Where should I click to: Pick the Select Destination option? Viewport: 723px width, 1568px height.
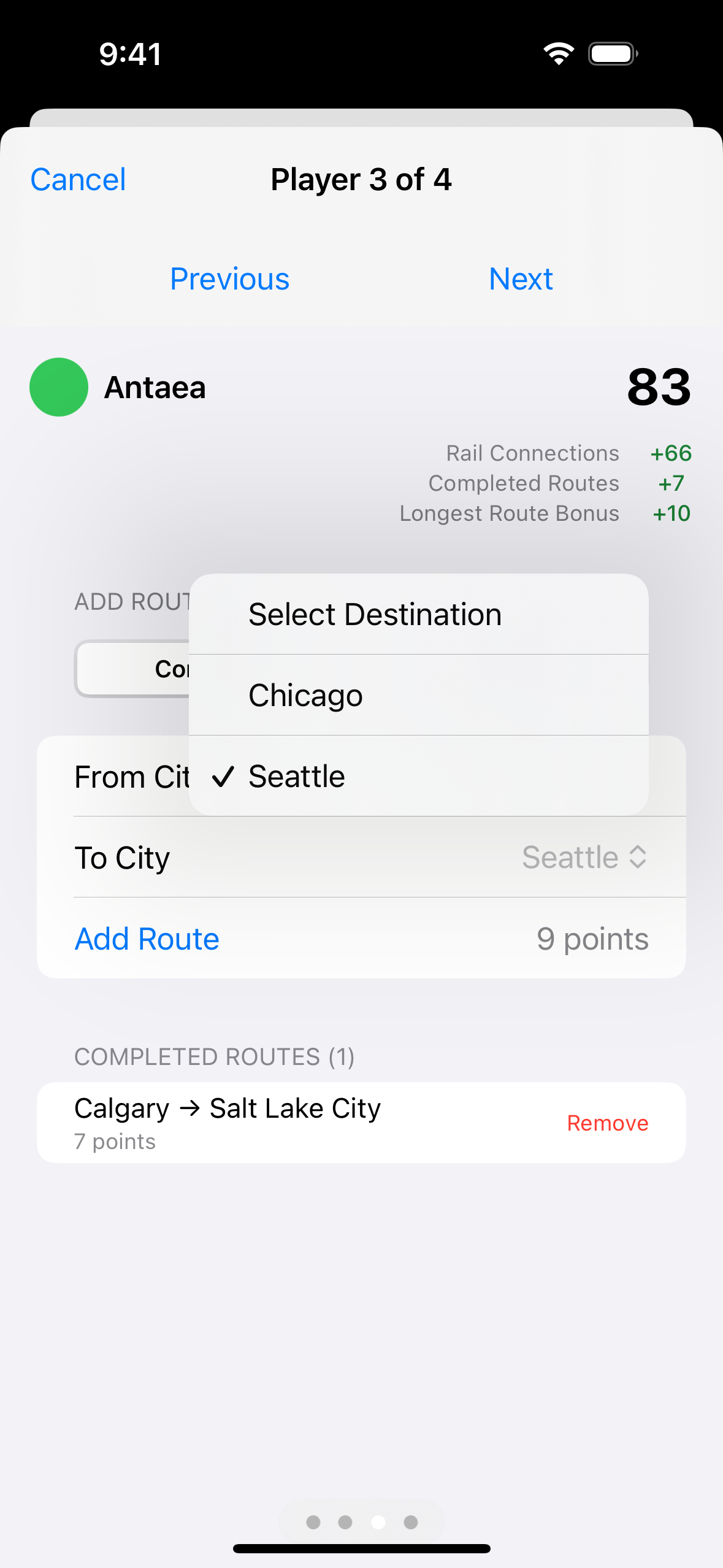pyautogui.click(x=419, y=614)
